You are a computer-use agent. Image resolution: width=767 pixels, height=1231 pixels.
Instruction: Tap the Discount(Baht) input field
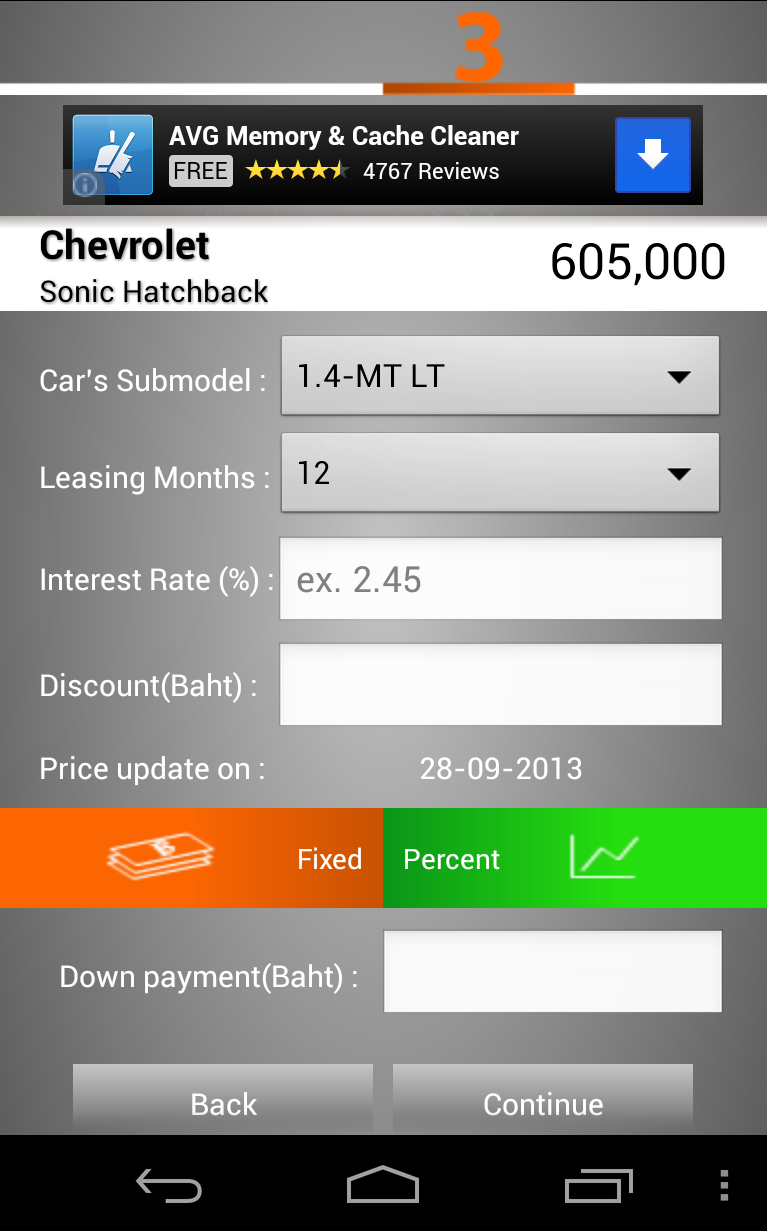coord(500,684)
